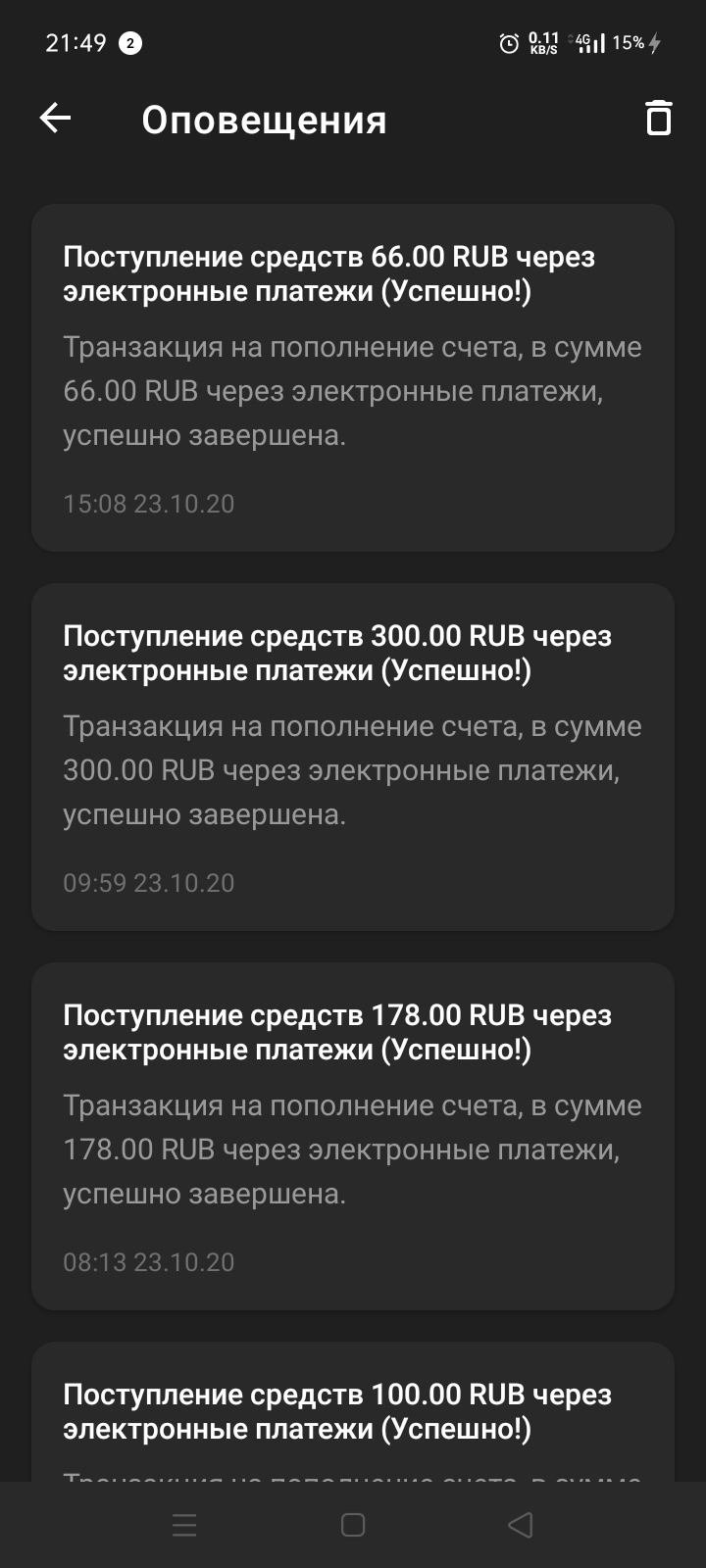Image resolution: width=706 pixels, height=1568 pixels.
Task: Tap the system home button
Action: (353, 1525)
